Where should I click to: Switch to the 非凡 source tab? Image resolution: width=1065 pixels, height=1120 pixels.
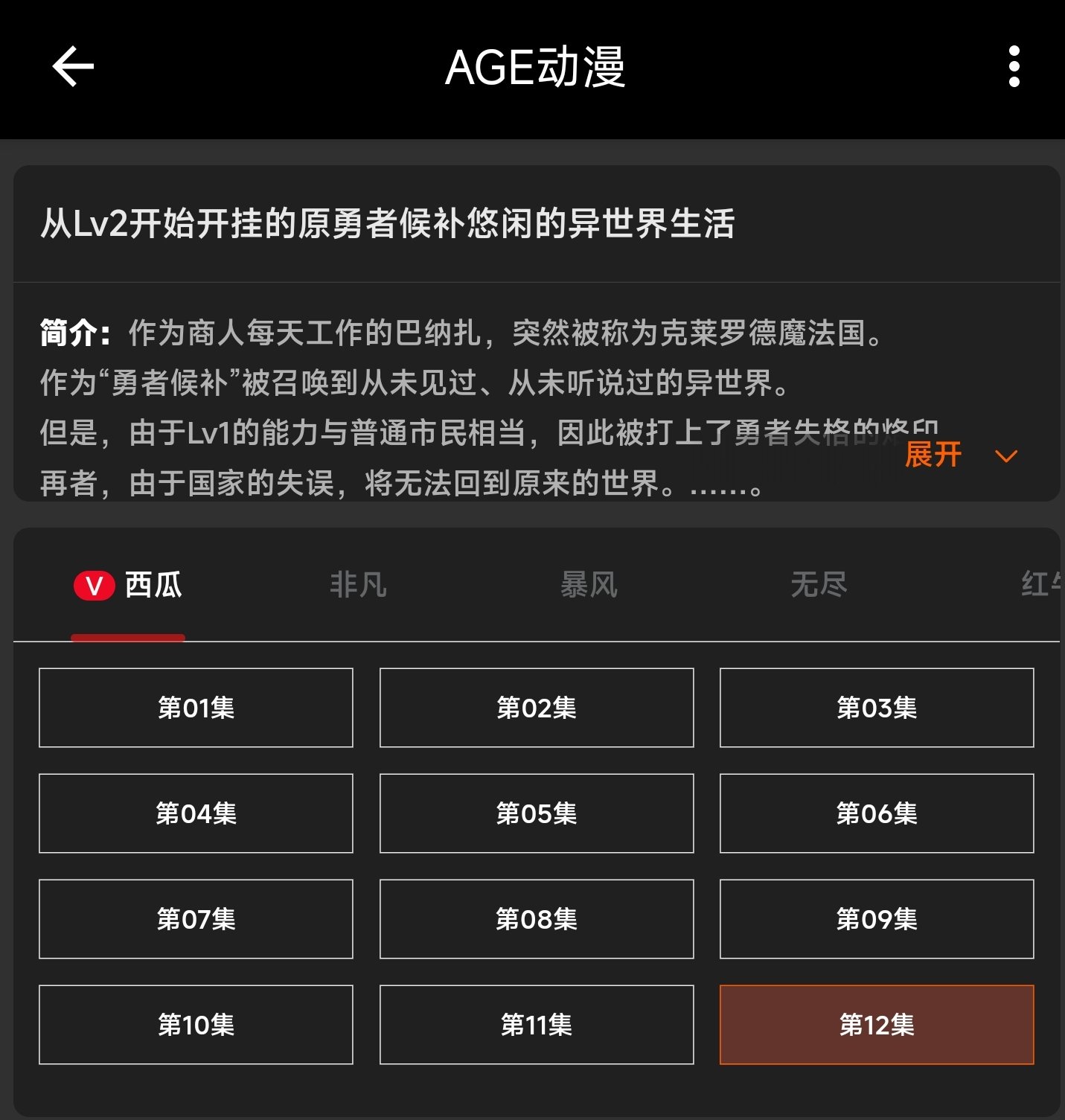[x=358, y=585]
